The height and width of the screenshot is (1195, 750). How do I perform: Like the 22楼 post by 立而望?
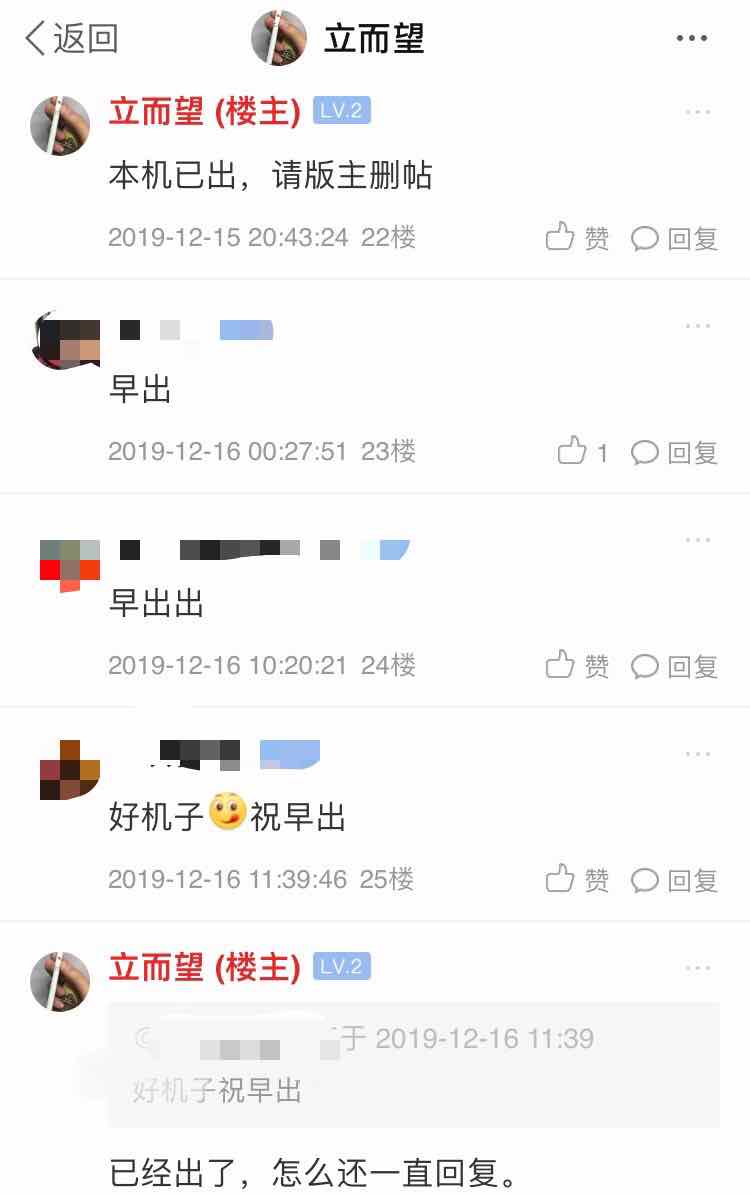(x=577, y=238)
